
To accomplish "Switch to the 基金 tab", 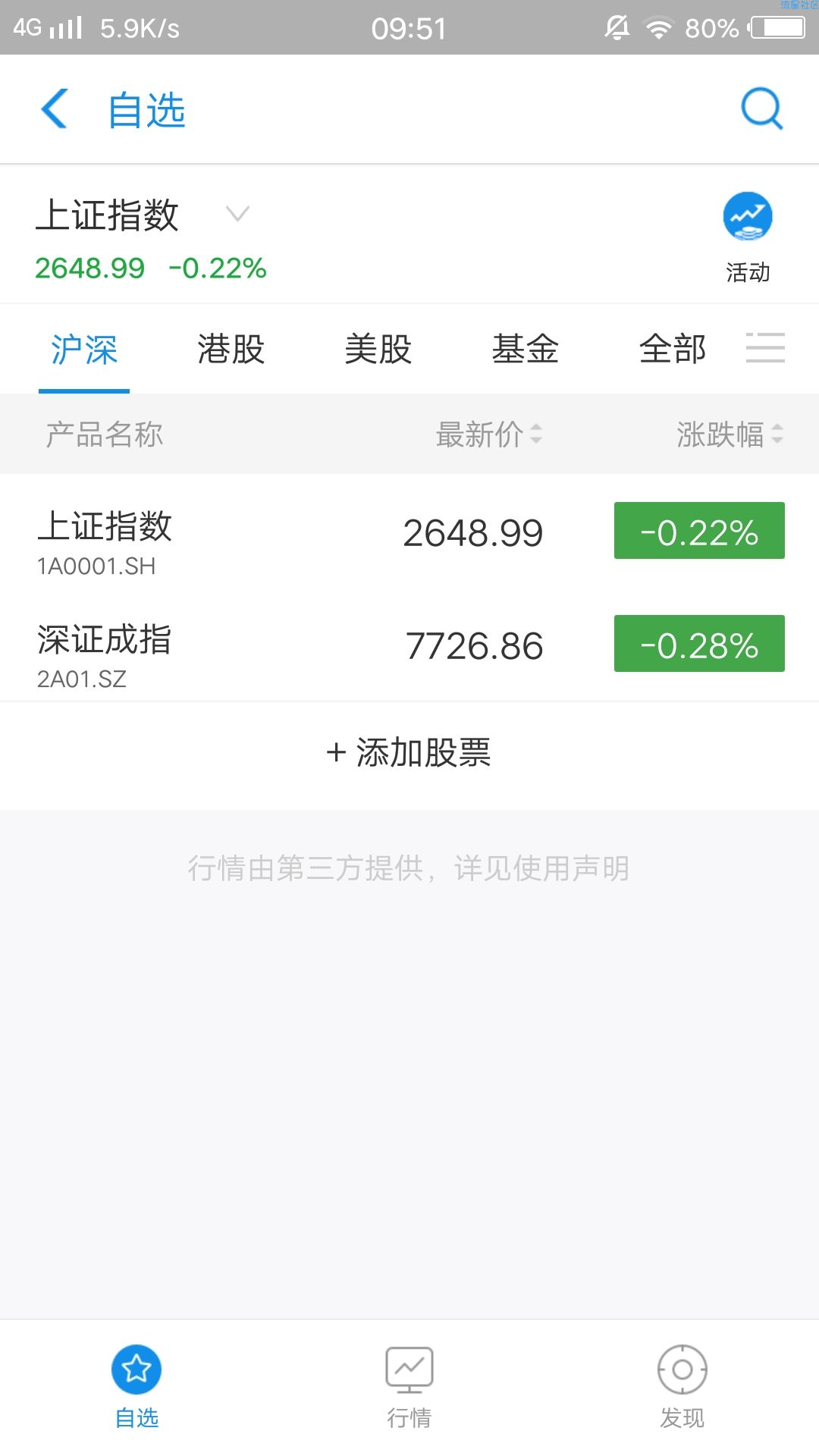I will [x=525, y=350].
